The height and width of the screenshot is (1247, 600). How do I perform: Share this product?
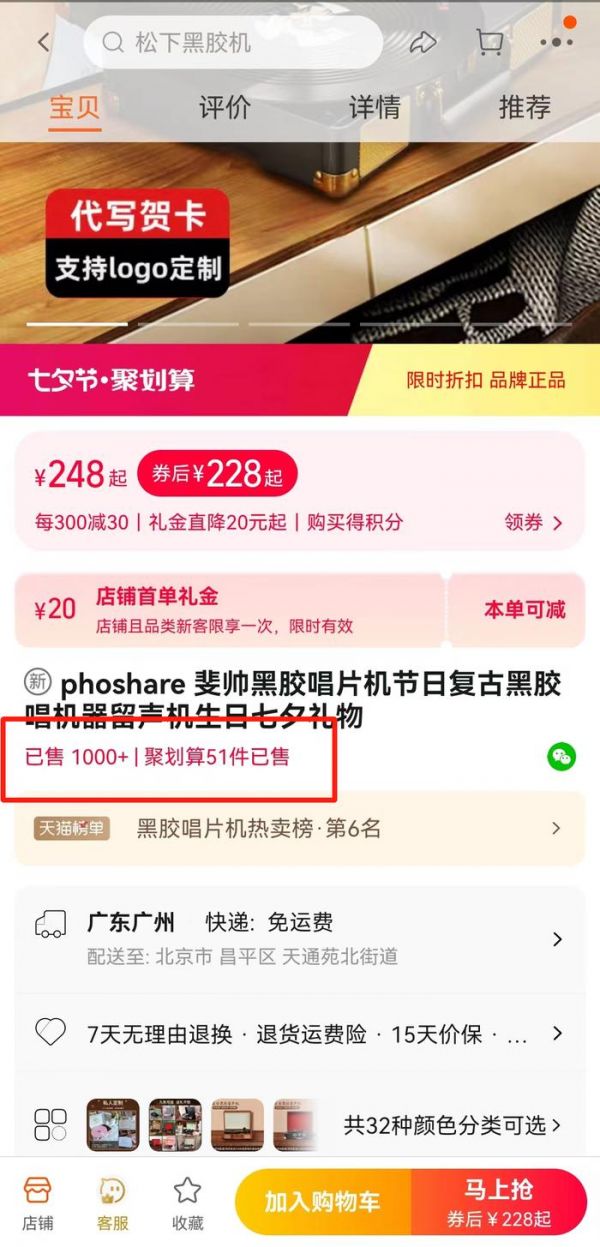coord(424,42)
